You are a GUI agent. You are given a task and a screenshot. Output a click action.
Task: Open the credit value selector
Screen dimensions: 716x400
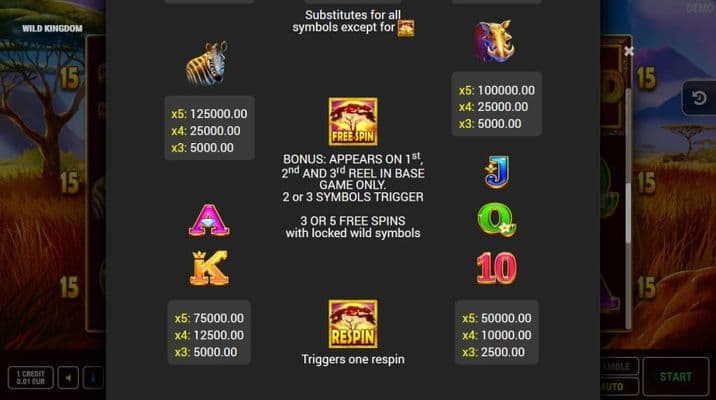tap(30, 378)
